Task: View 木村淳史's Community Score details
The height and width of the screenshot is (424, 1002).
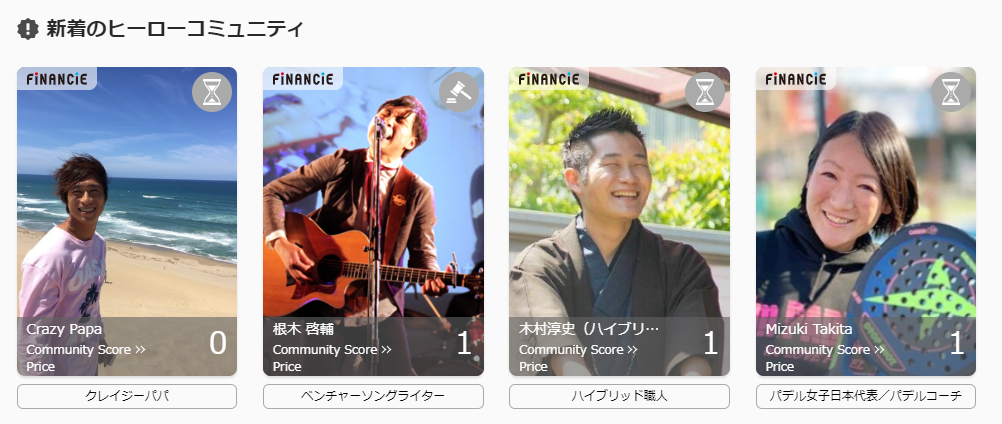Action: 578,350
